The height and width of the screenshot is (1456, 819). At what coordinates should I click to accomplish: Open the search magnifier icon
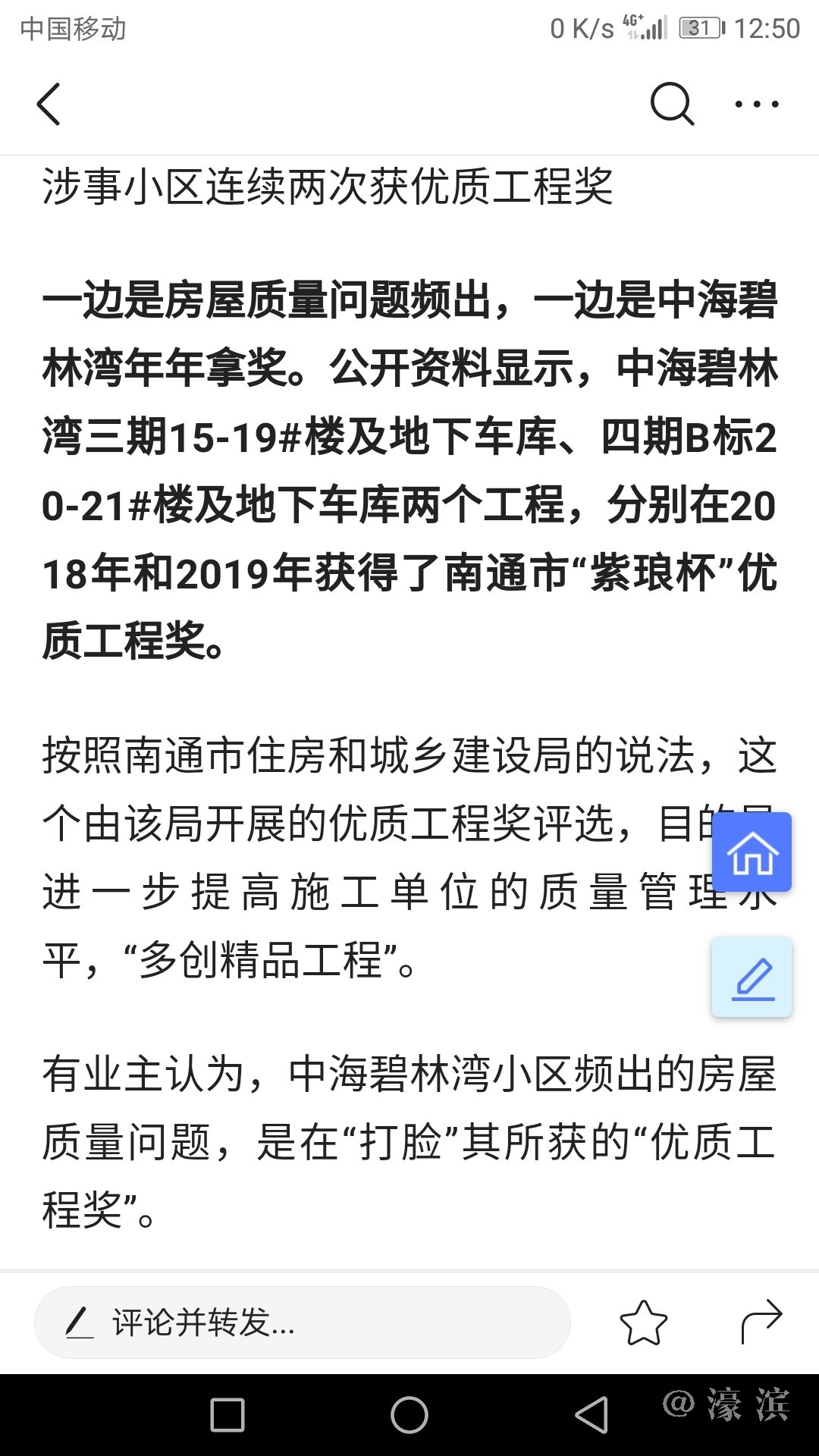(x=672, y=104)
